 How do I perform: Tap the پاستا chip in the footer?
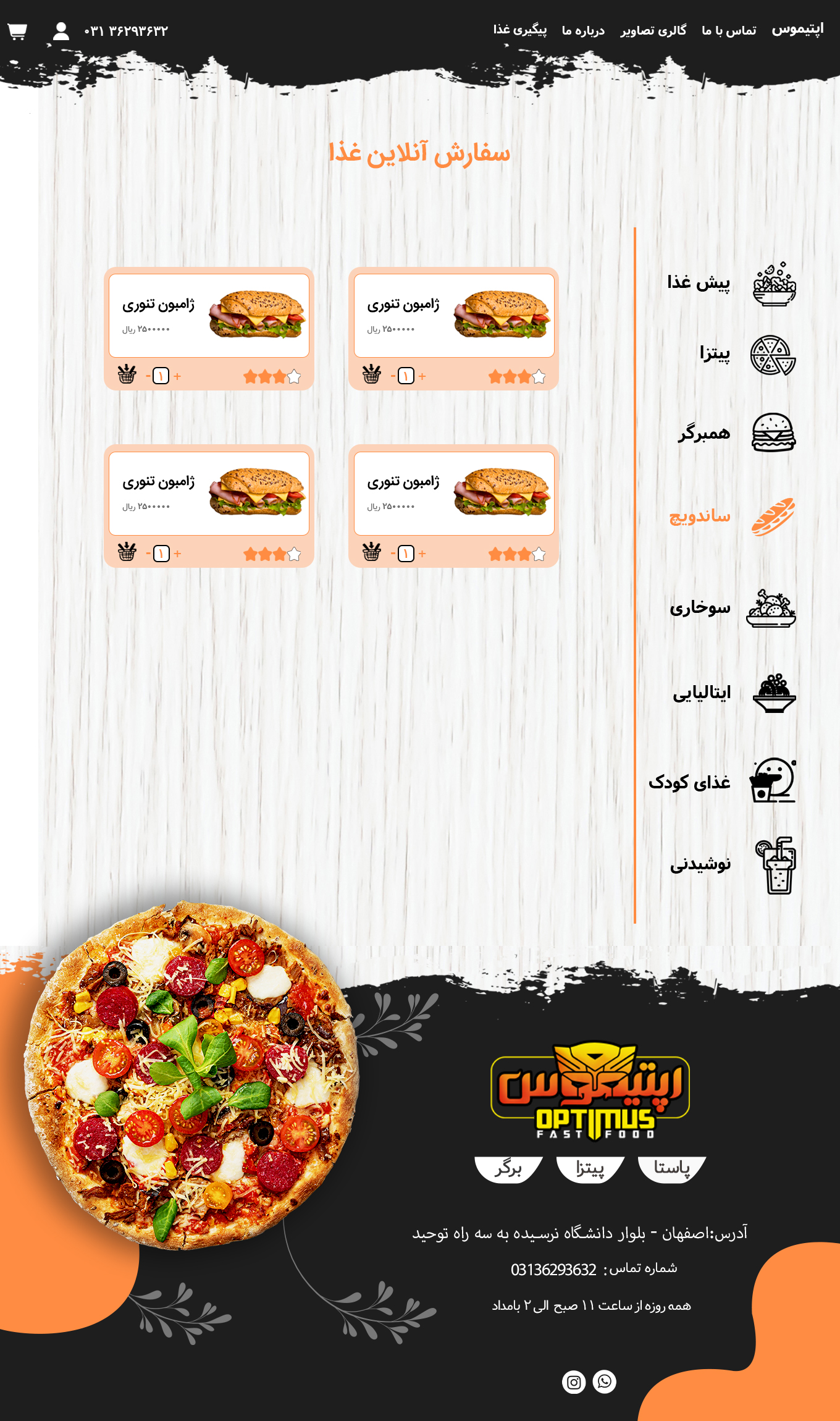coord(671,1168)
